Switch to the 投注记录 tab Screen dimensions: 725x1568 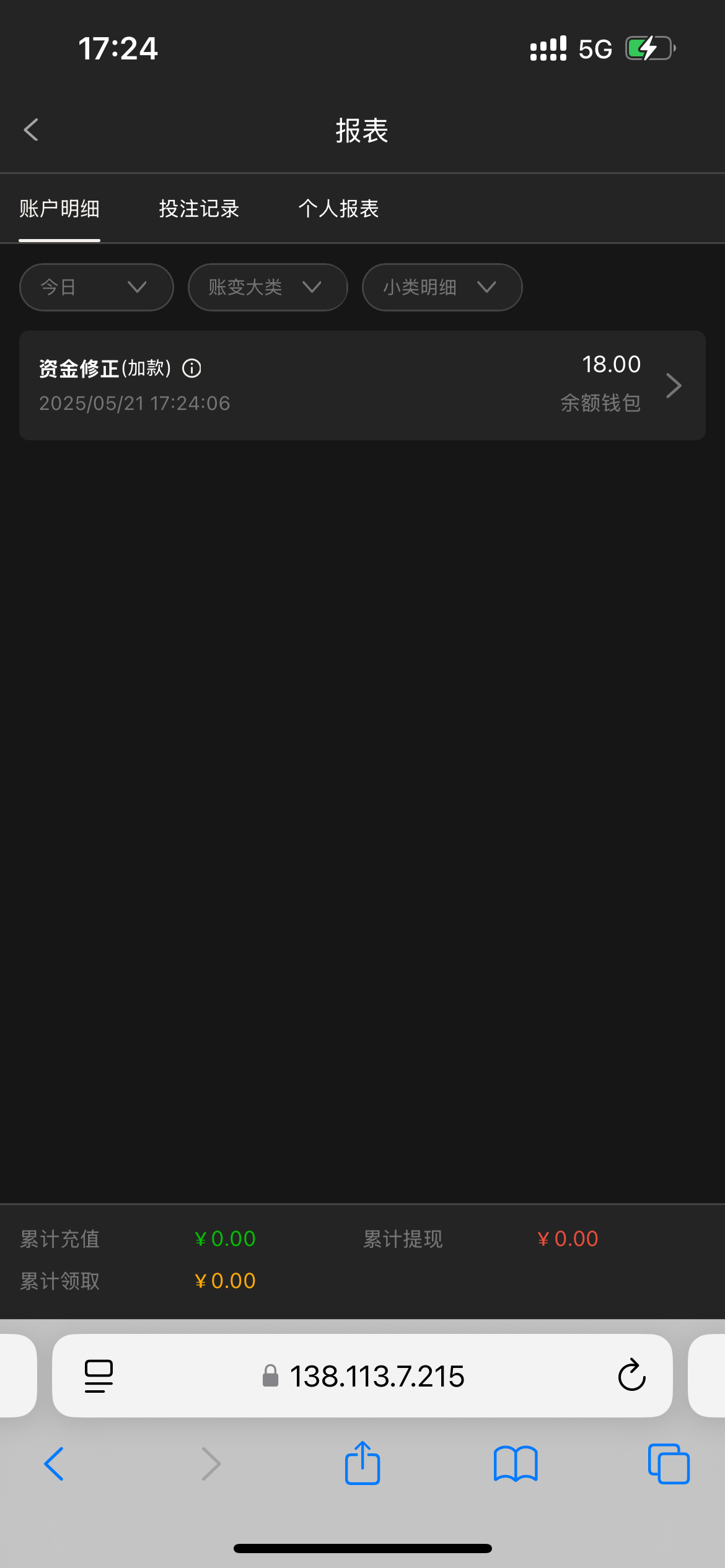(199, 209)
